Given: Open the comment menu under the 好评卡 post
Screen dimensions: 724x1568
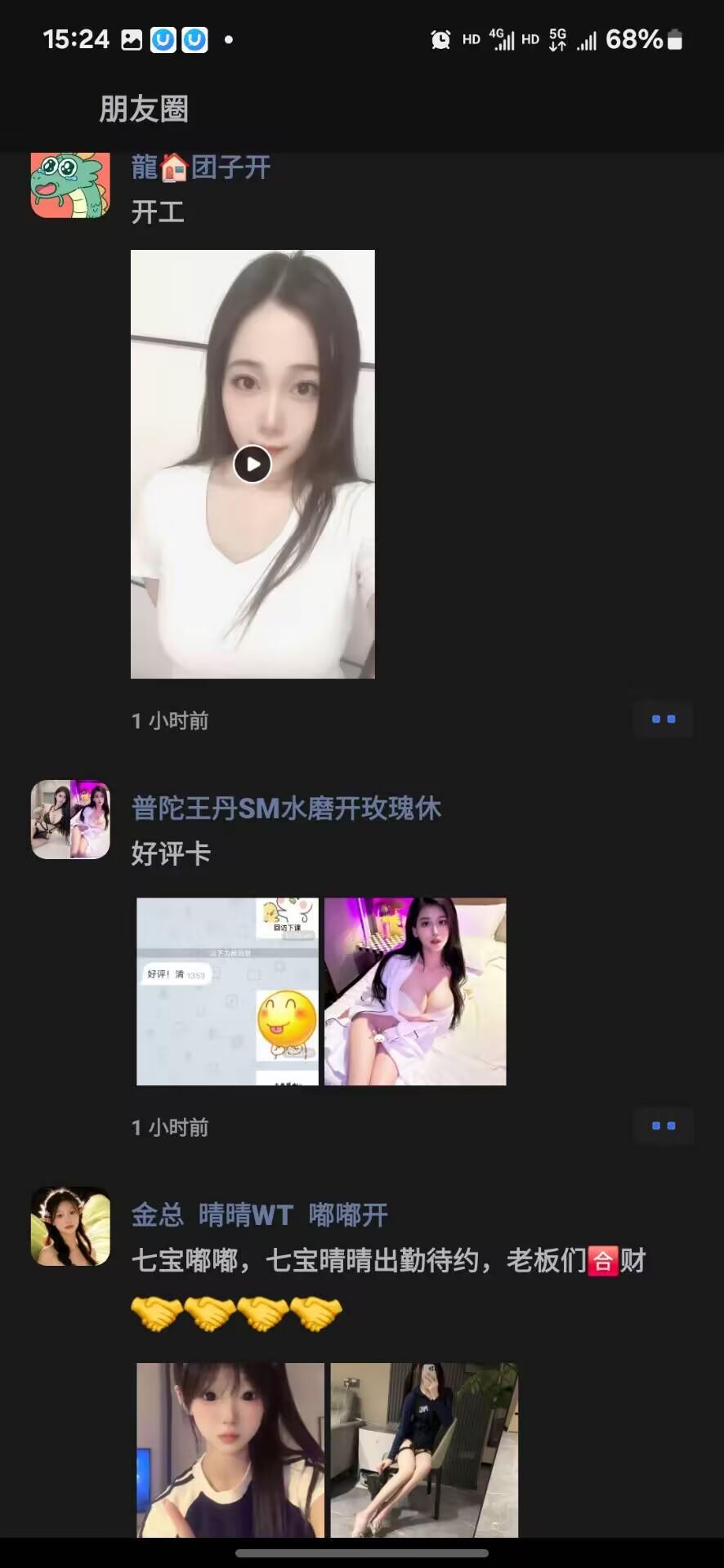Looking at the screenshot, I should (x=663, y=1125).
